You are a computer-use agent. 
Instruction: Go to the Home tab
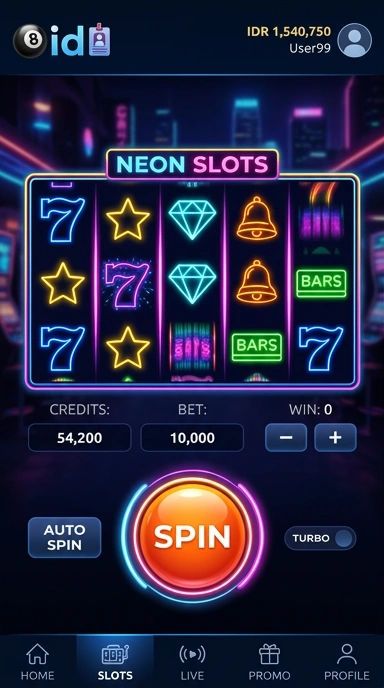38,662
